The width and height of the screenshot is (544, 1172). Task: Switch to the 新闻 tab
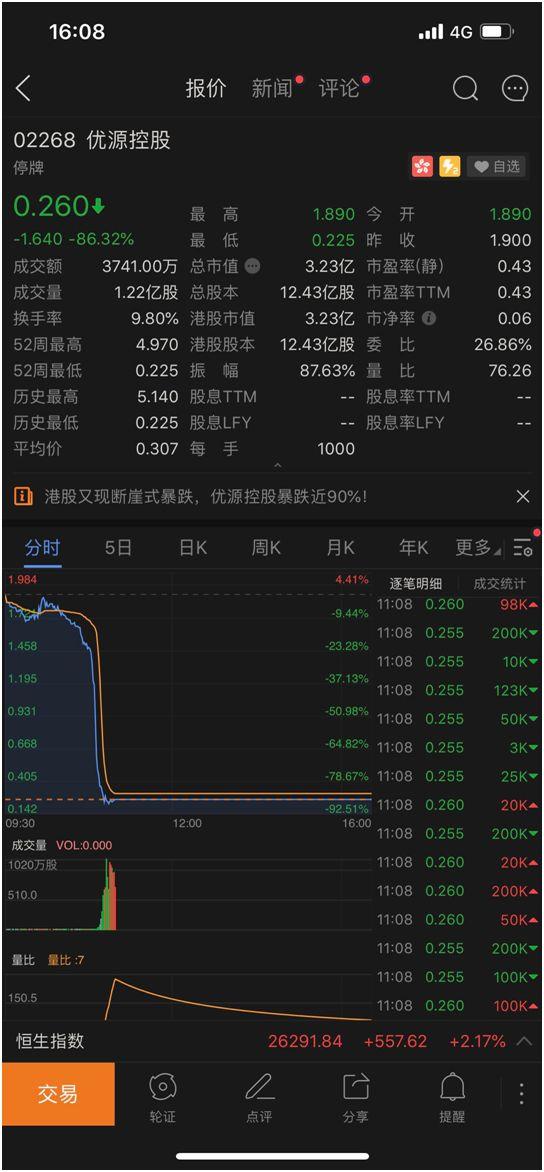coord(272,89)
